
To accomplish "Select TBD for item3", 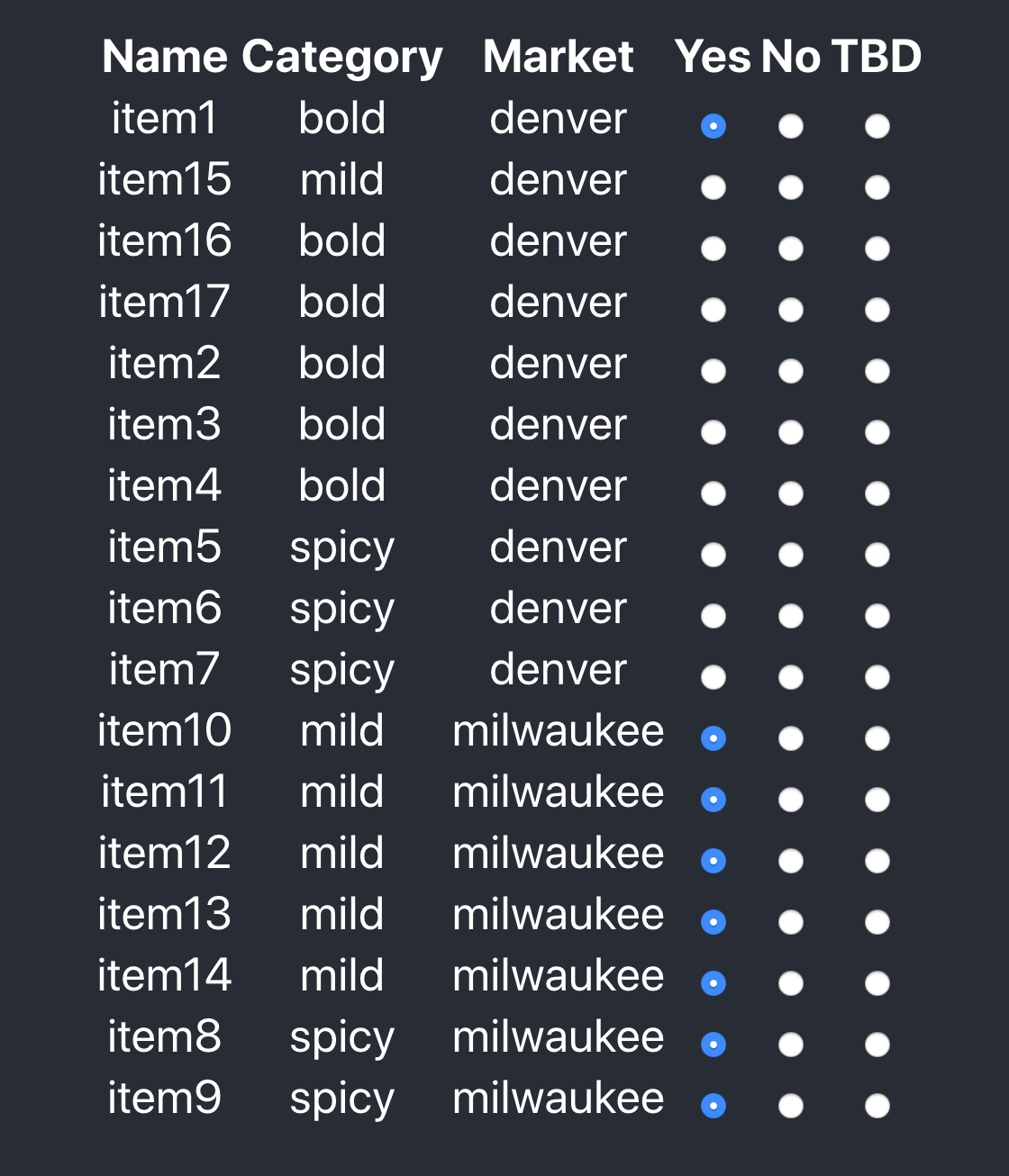I will [877, 431].
